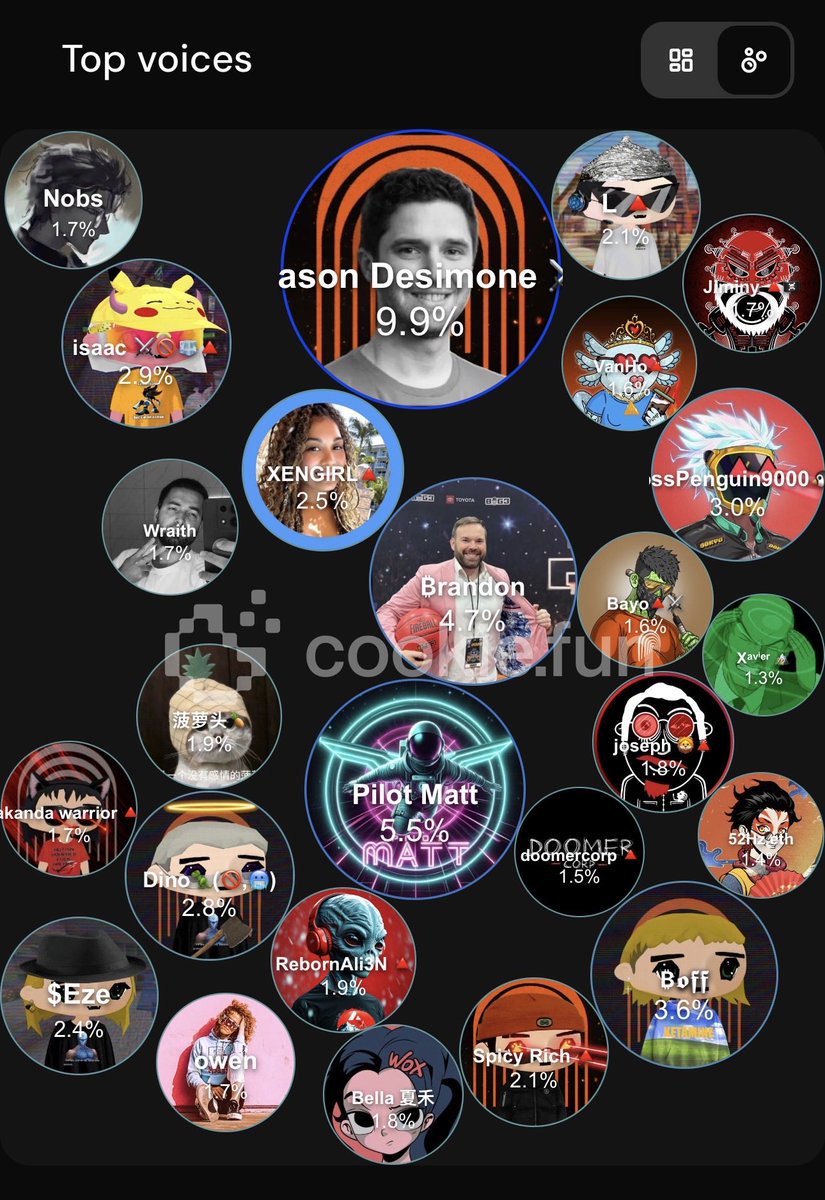Open the 菠萝头 pineapple bubble

point(209,715)
